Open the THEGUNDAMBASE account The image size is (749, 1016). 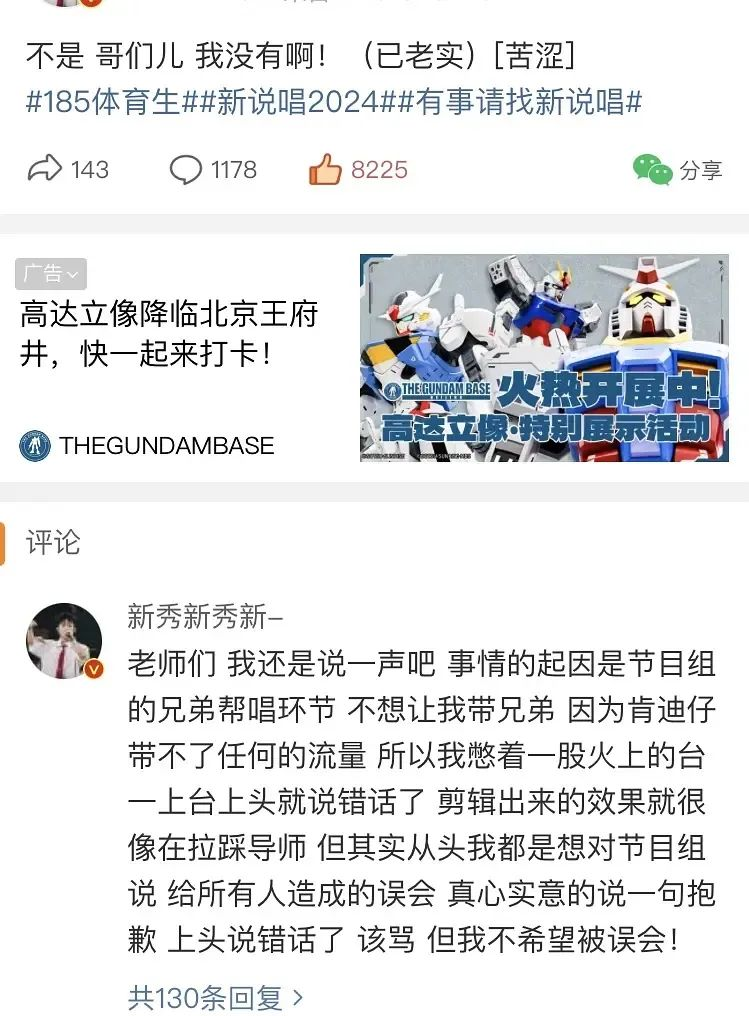pos(166,445)
